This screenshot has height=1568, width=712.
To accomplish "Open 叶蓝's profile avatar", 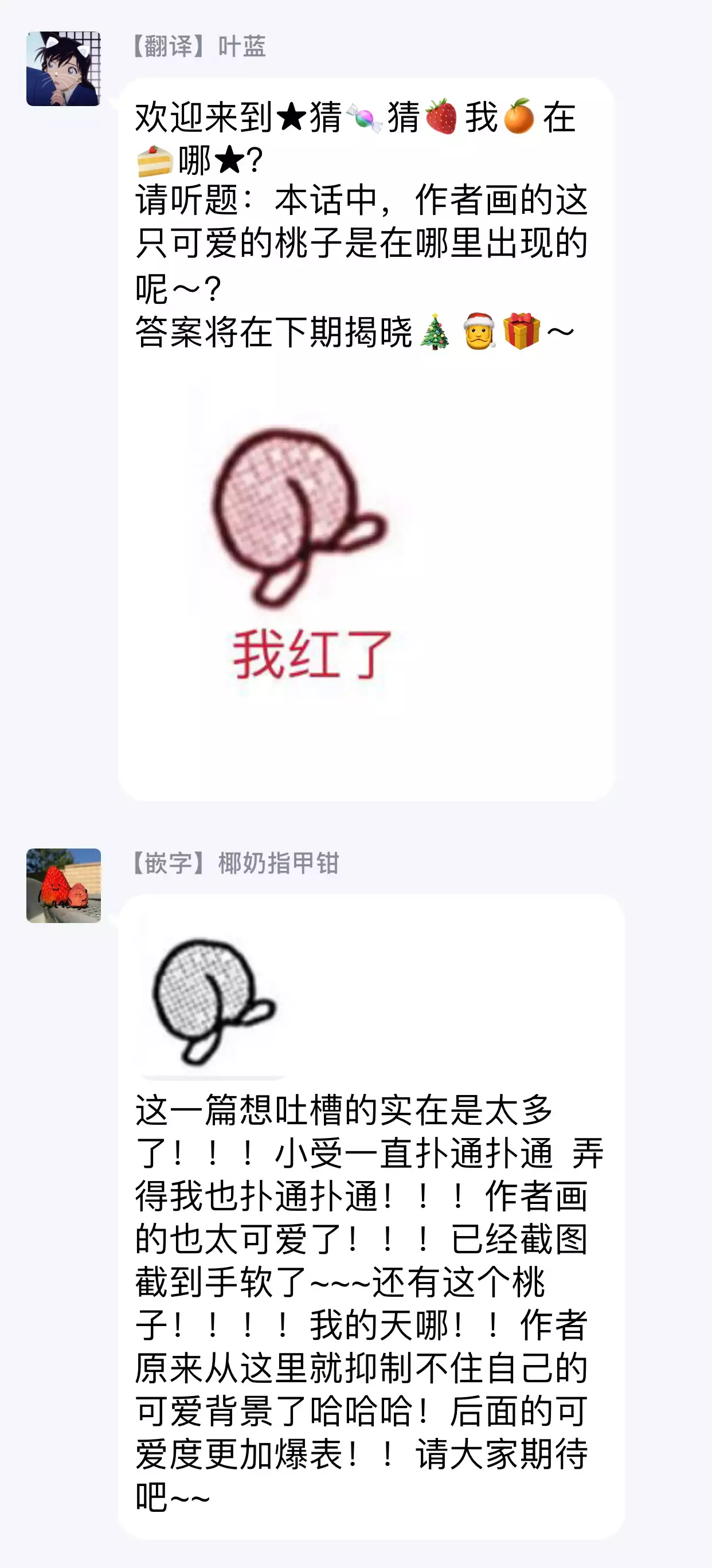I will [63, 69].
